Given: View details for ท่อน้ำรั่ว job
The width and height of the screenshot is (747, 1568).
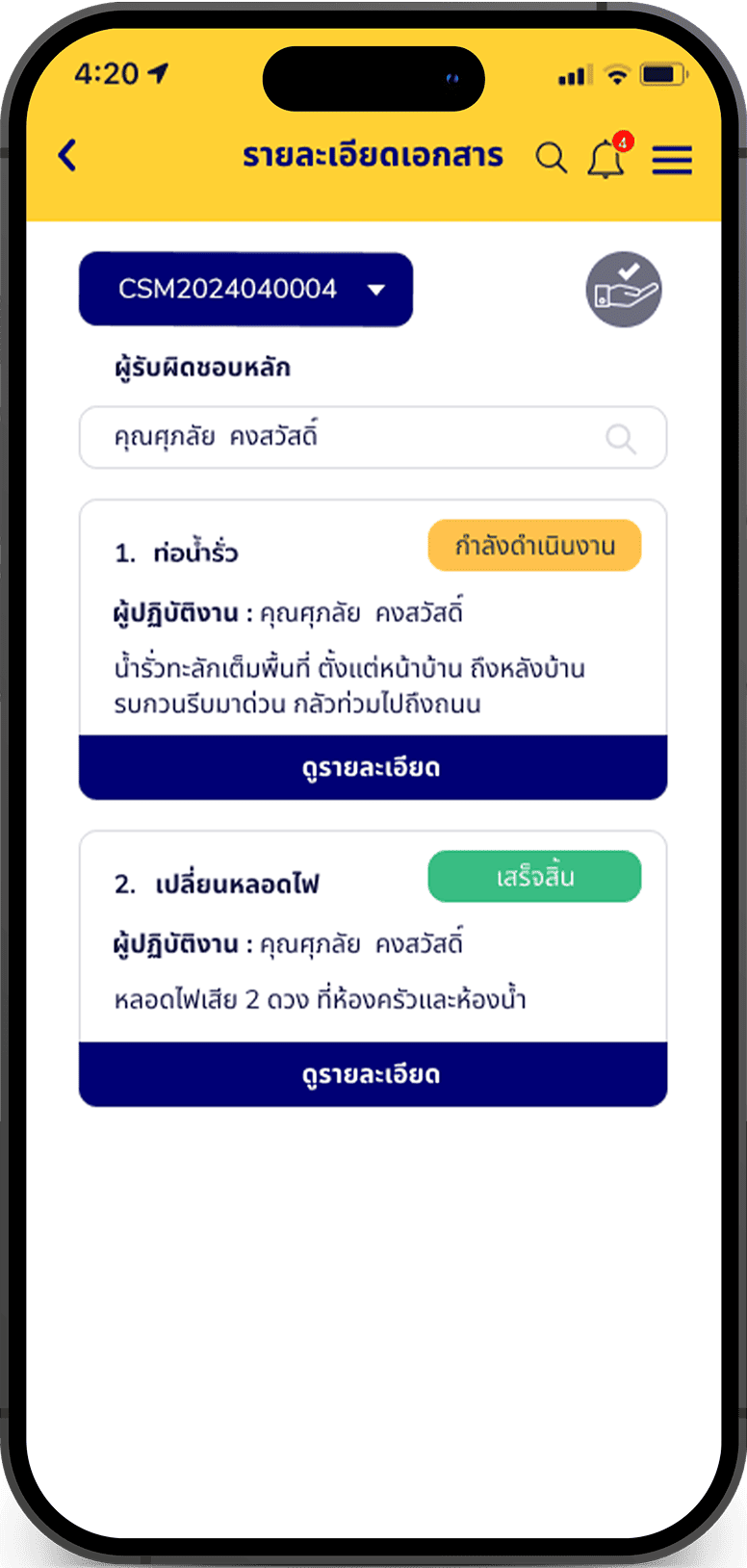Looking at the screenshot, I should click(373, 768).
